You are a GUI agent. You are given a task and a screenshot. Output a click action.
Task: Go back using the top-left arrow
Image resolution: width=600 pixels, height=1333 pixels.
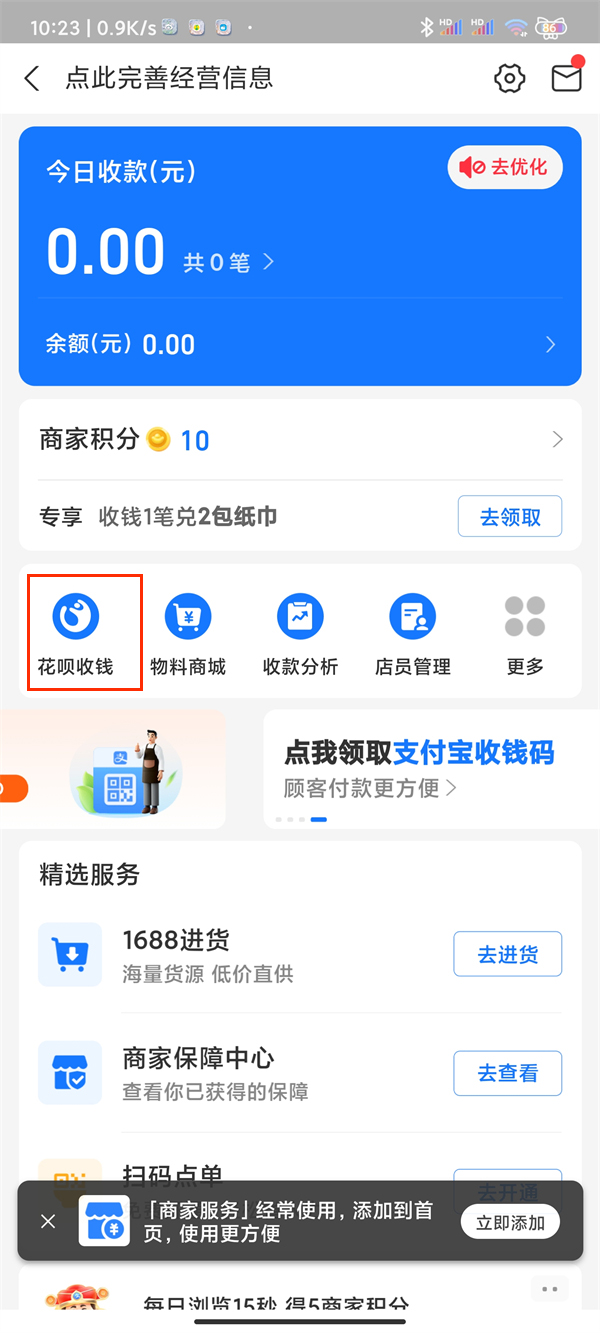click(x=32, y=79)
